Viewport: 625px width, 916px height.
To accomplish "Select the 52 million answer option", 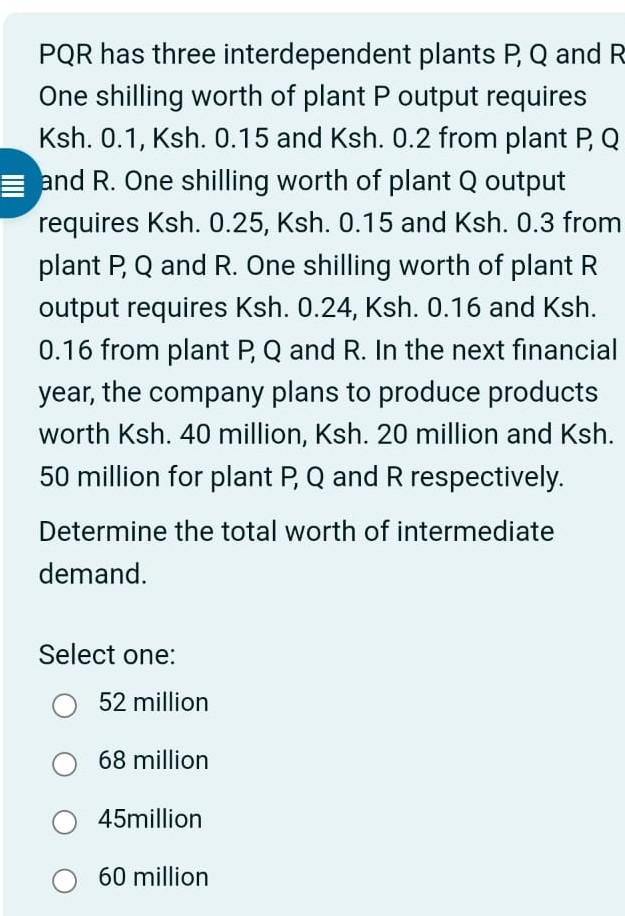I will (65, 706).
